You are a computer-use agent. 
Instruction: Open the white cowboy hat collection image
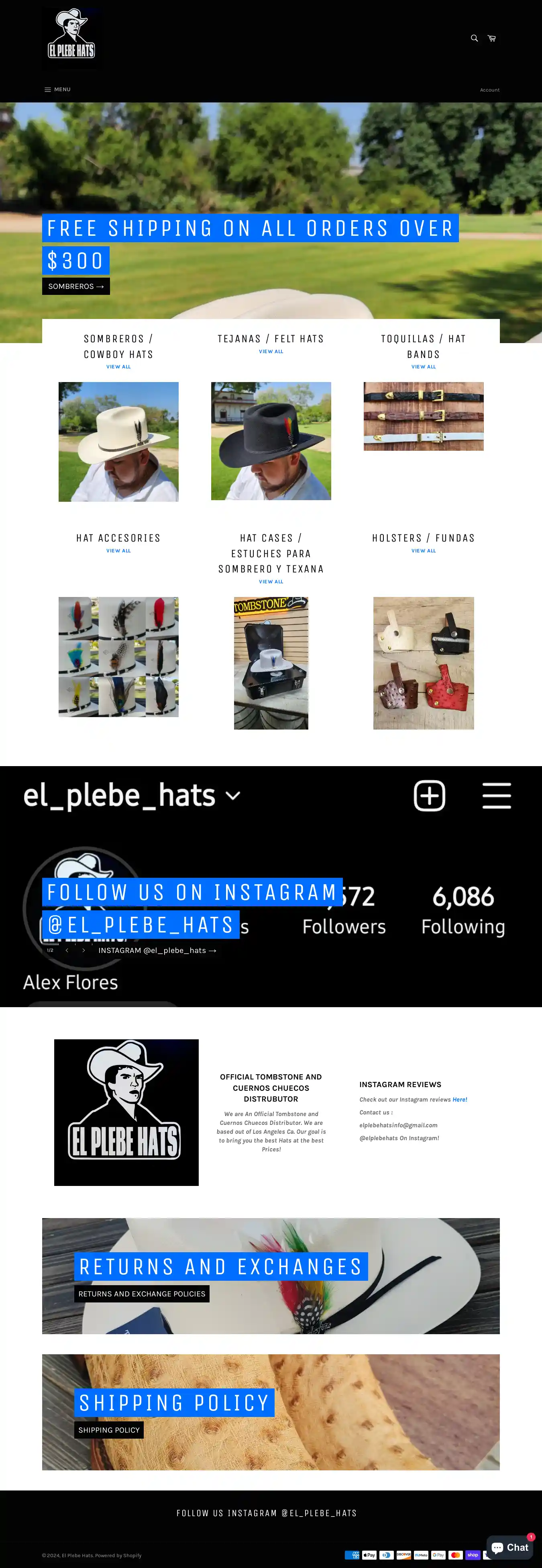coord(118,441)
